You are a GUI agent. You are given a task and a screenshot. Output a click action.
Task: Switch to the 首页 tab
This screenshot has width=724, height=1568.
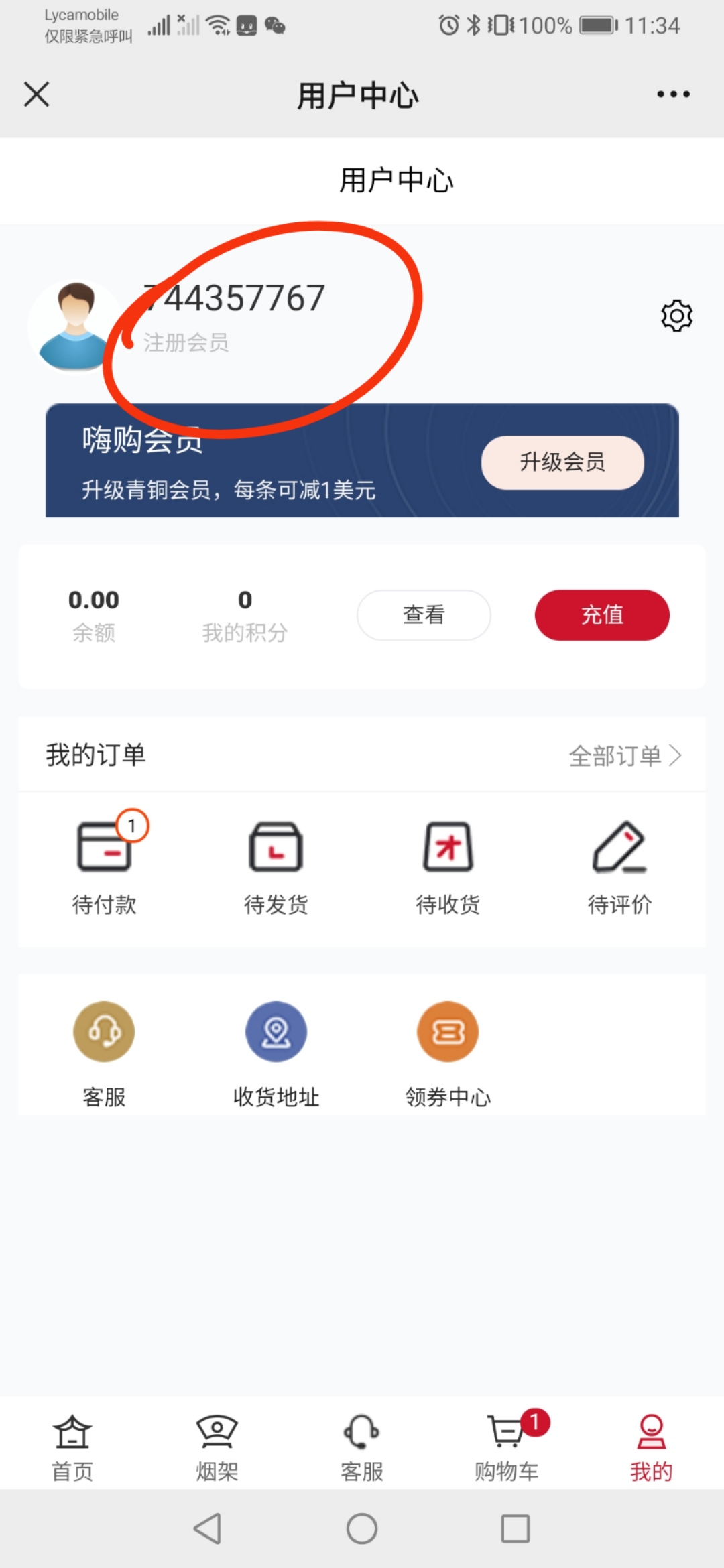pos(72,1447)
